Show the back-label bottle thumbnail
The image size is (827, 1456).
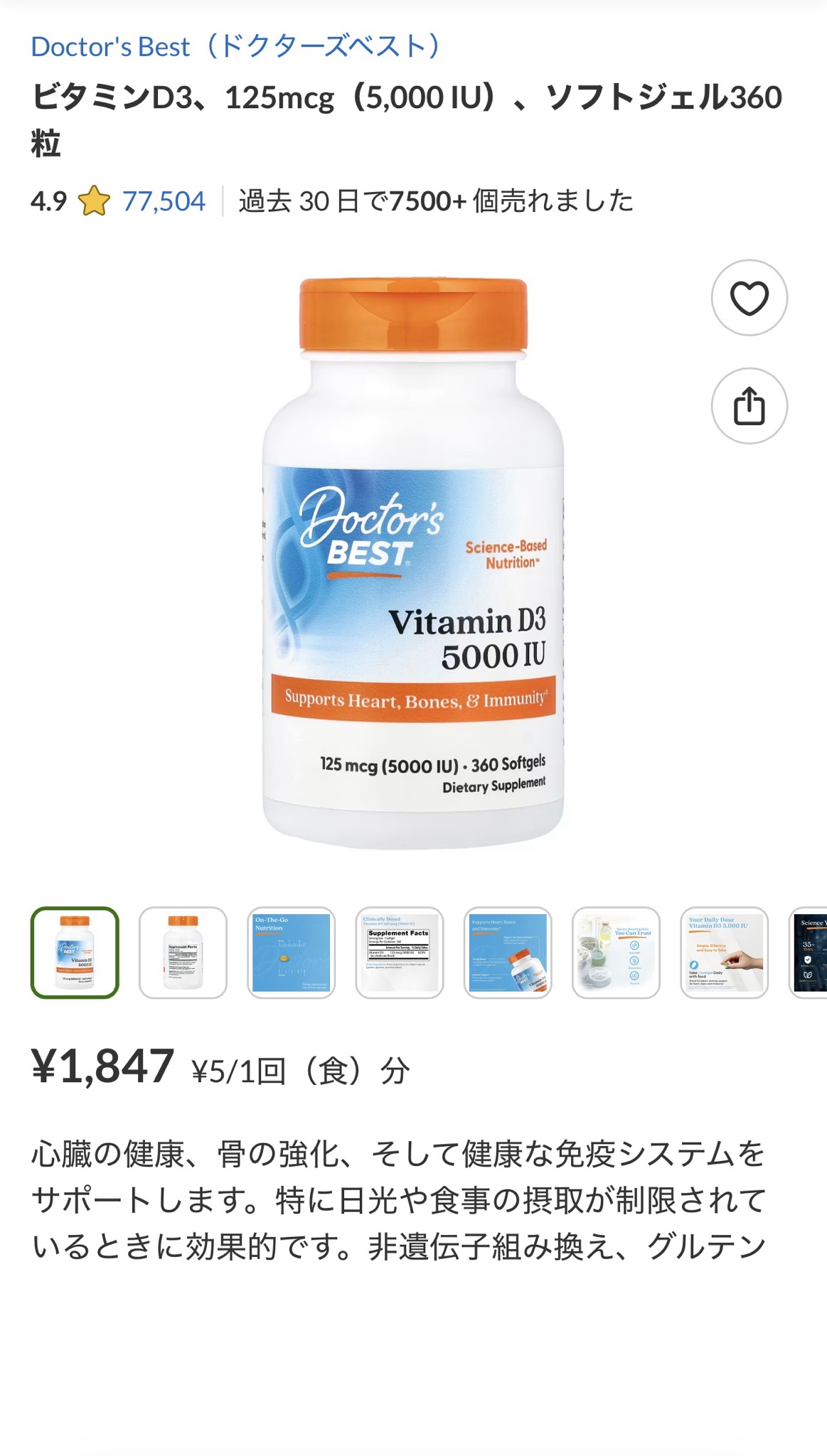pos(183,952)
